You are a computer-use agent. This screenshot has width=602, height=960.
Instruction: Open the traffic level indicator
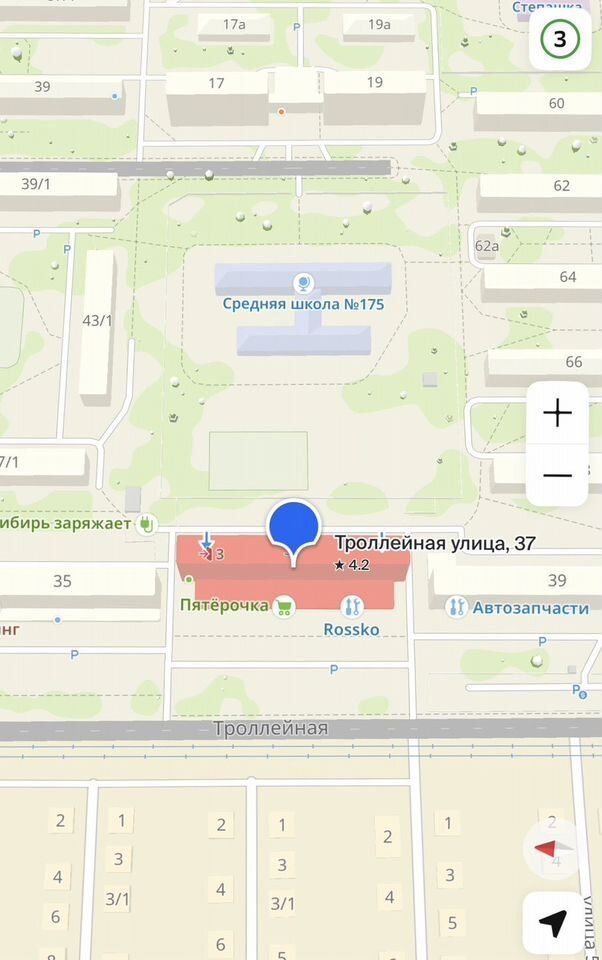559,40
